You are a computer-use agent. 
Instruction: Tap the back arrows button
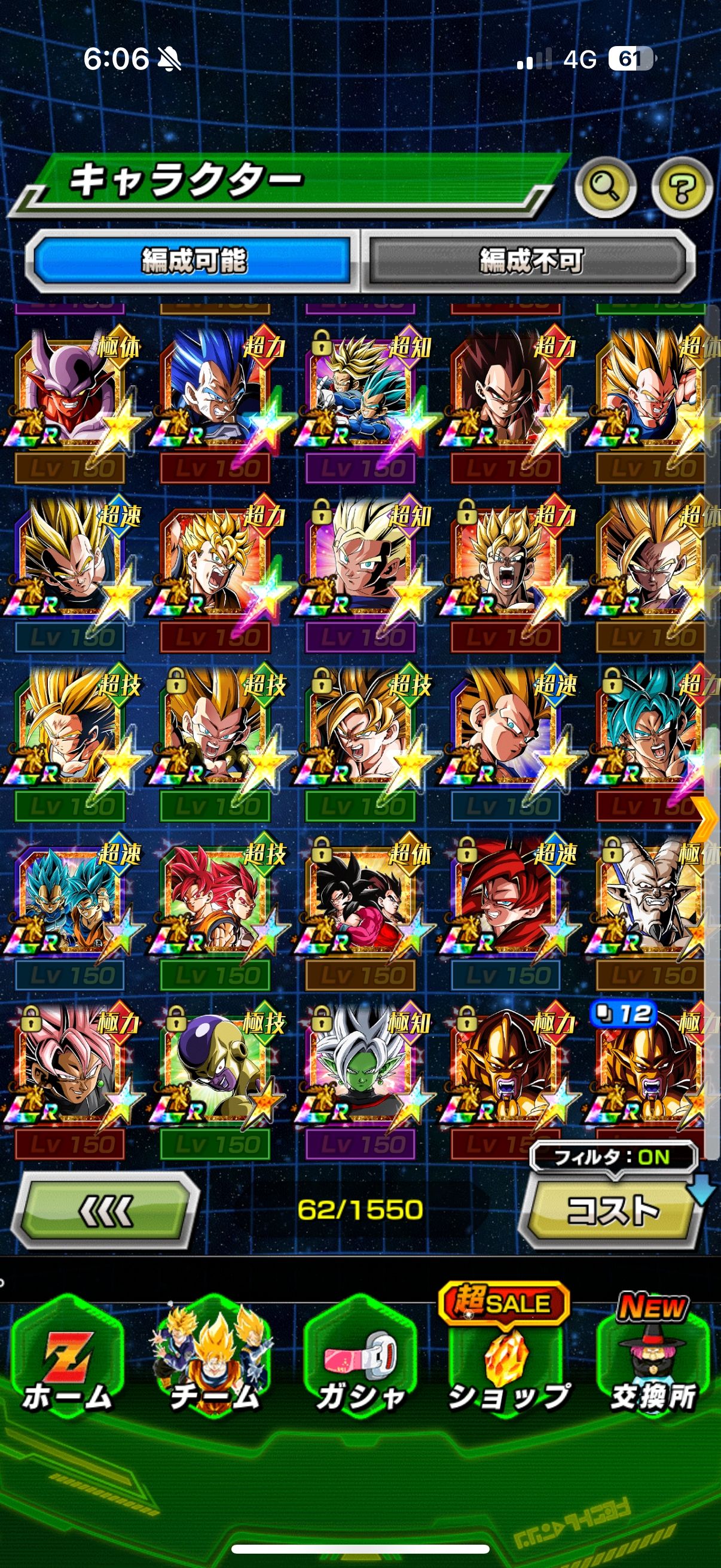[x=106, y=1209]
